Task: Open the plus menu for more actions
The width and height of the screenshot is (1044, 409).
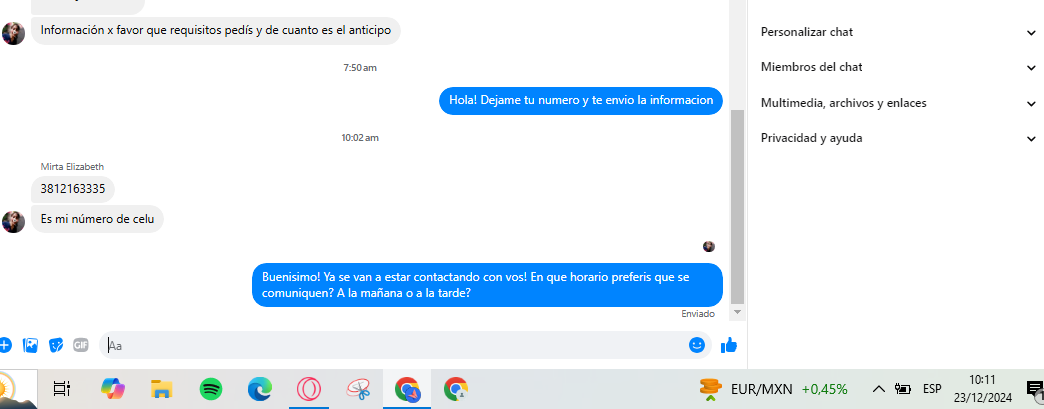Action: click(5, 345)
